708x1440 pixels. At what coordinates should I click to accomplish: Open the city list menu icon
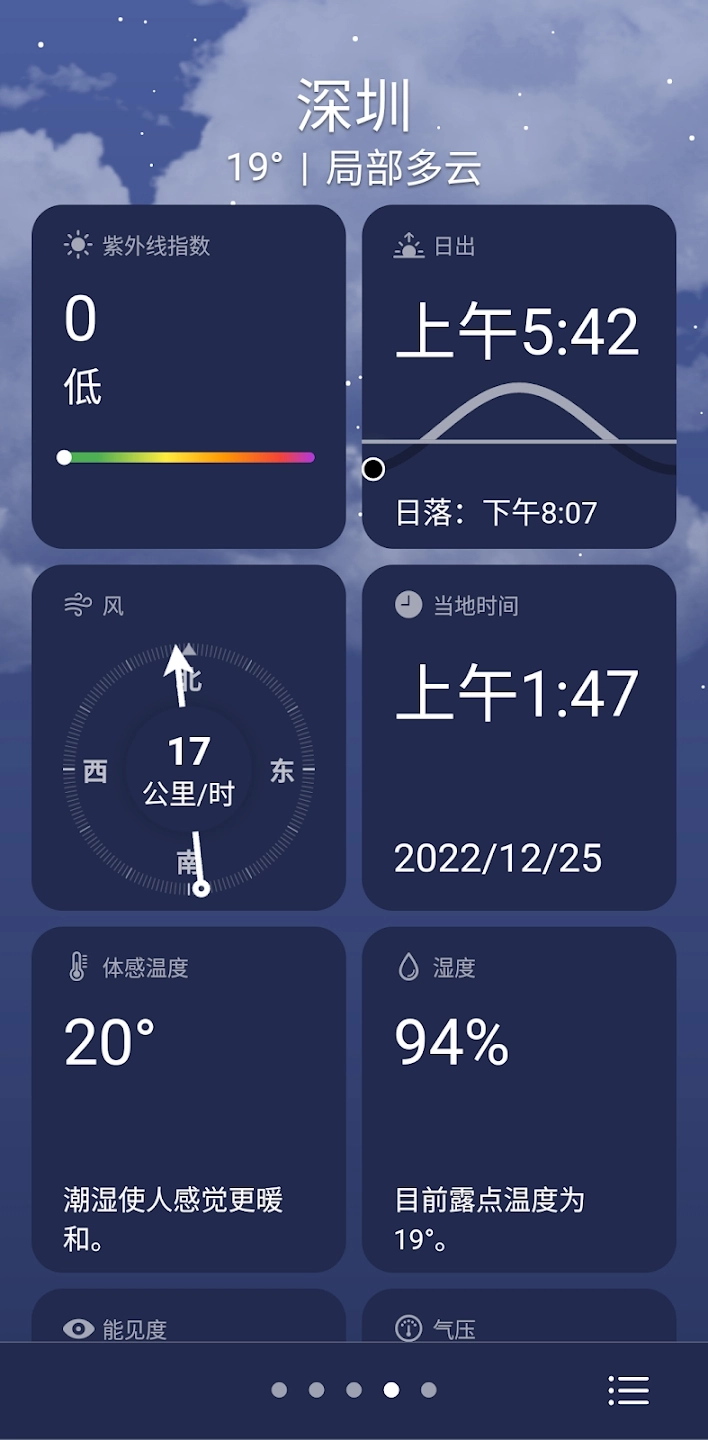pyautogui.click(x=629, y=1390)
